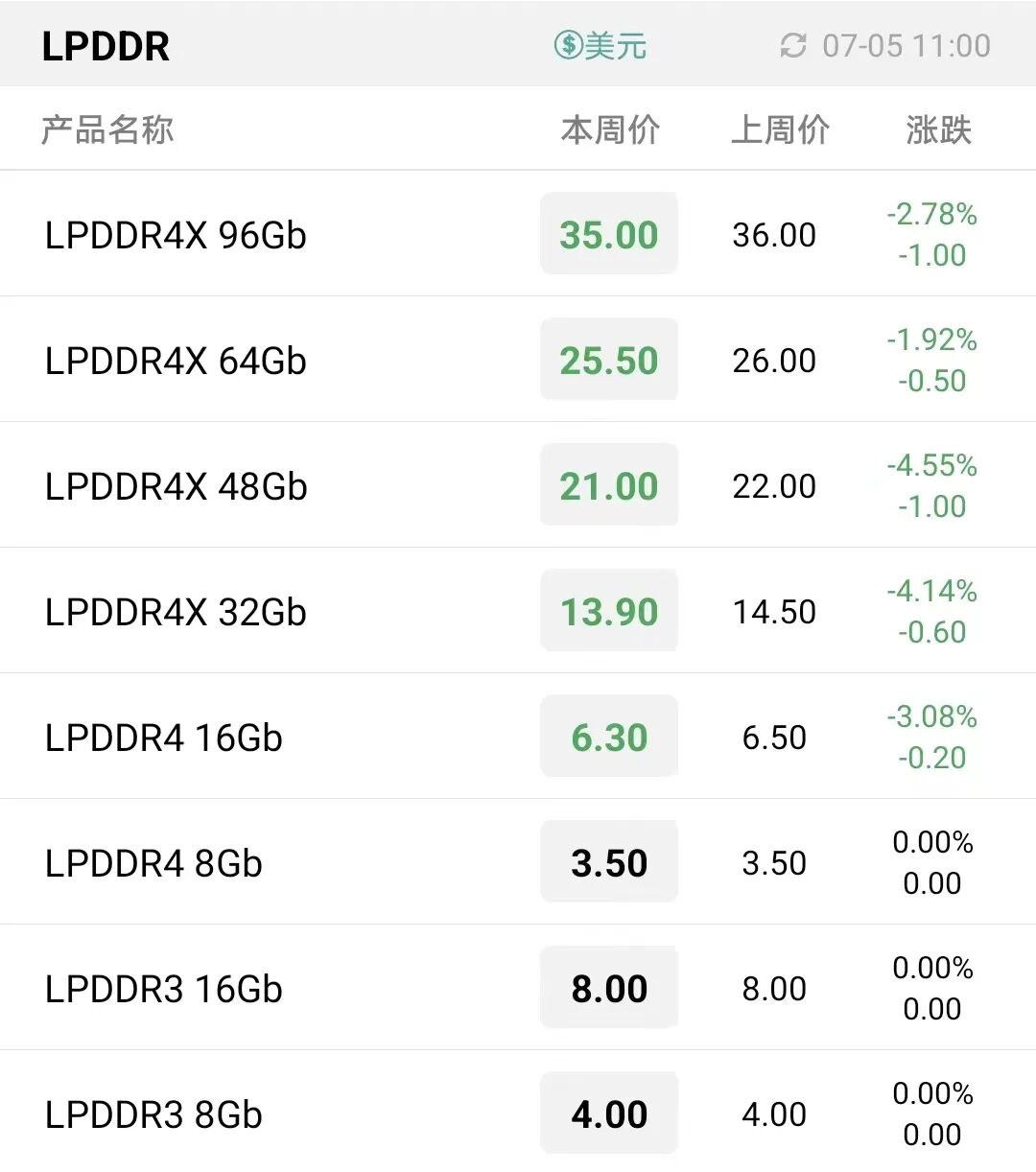1036x1172 pixels.
Task: View the LPDDR4 8Gb price trend
Action: coord(153,863)
